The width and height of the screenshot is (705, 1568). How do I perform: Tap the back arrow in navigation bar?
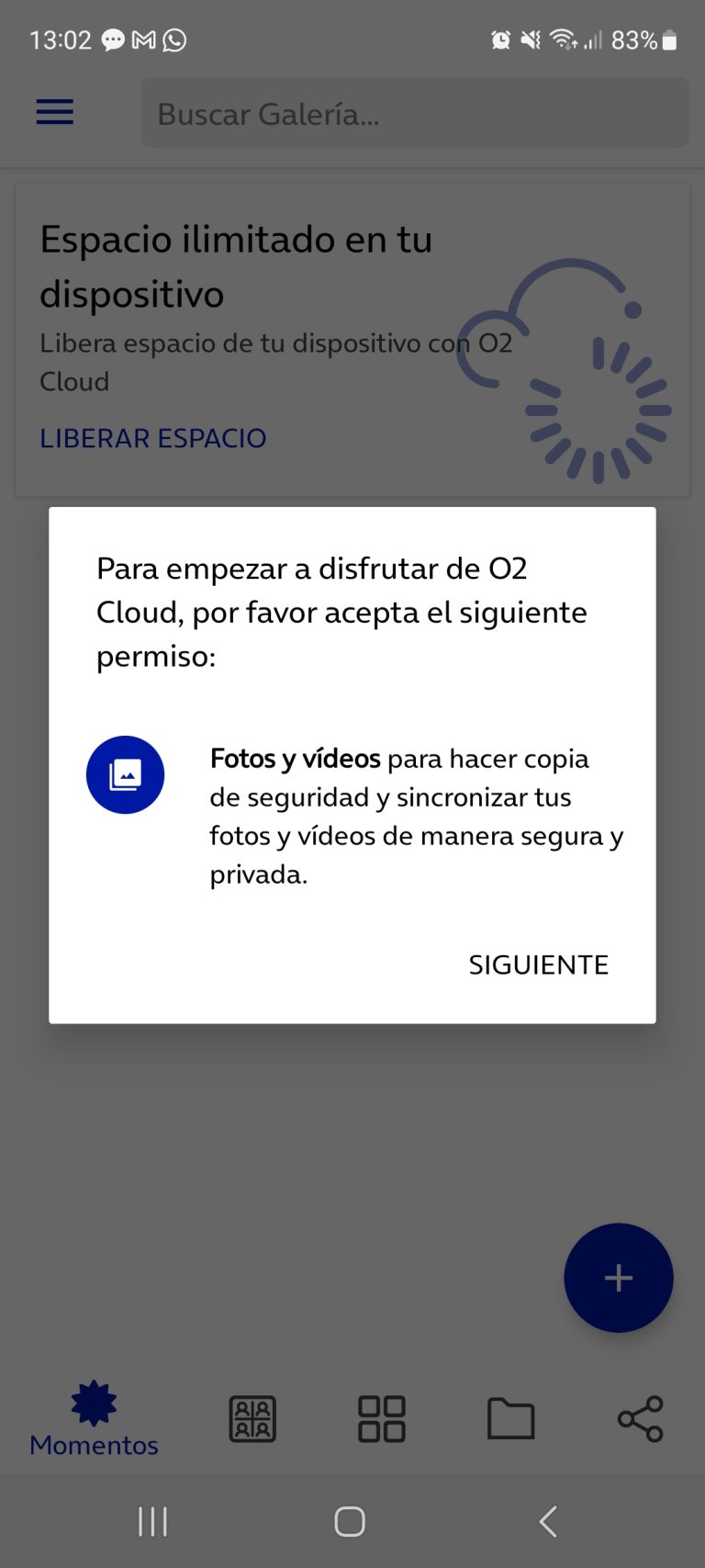click(548, 1520)
